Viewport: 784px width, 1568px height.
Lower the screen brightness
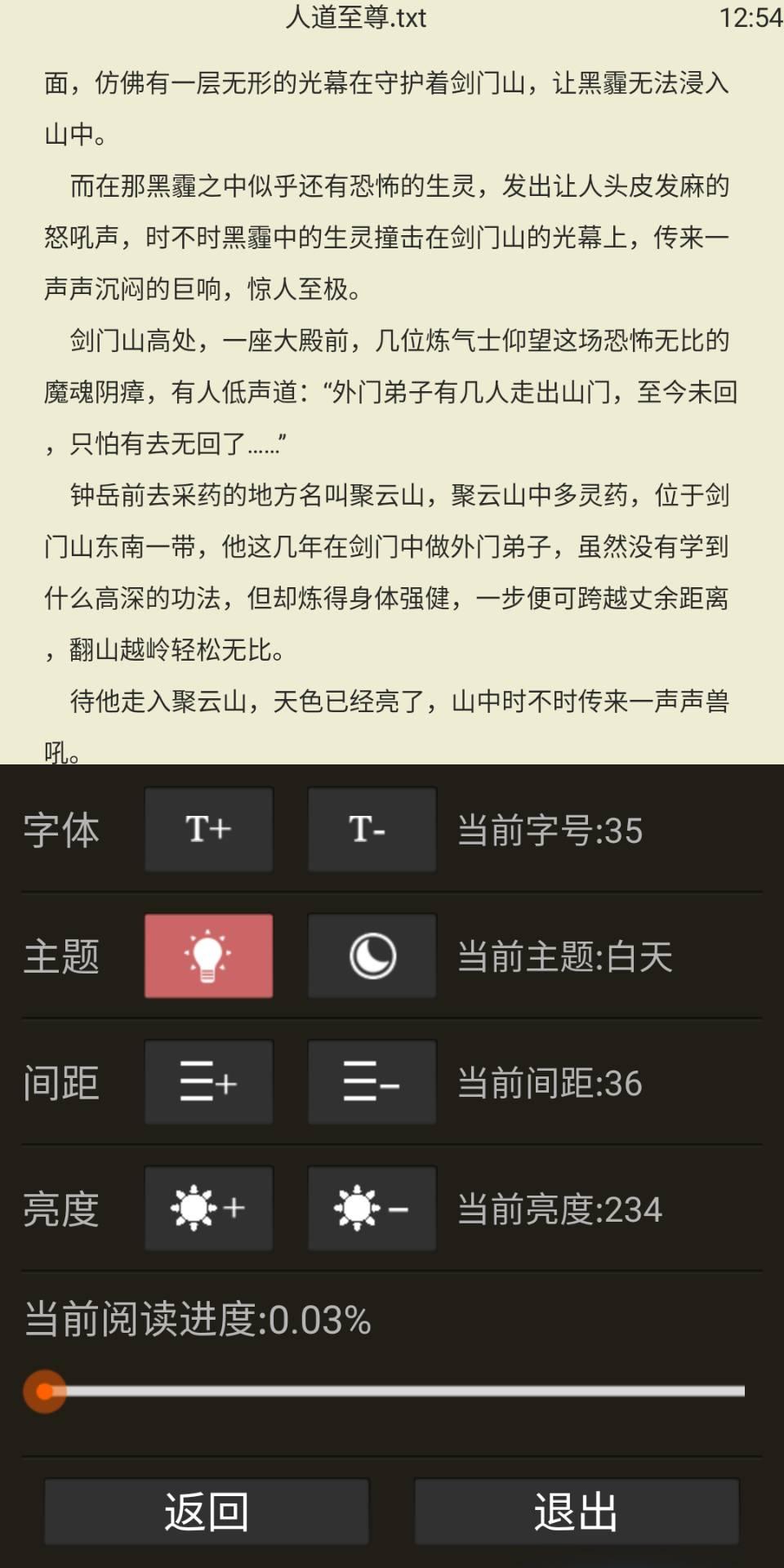[x=372, y=1209]
